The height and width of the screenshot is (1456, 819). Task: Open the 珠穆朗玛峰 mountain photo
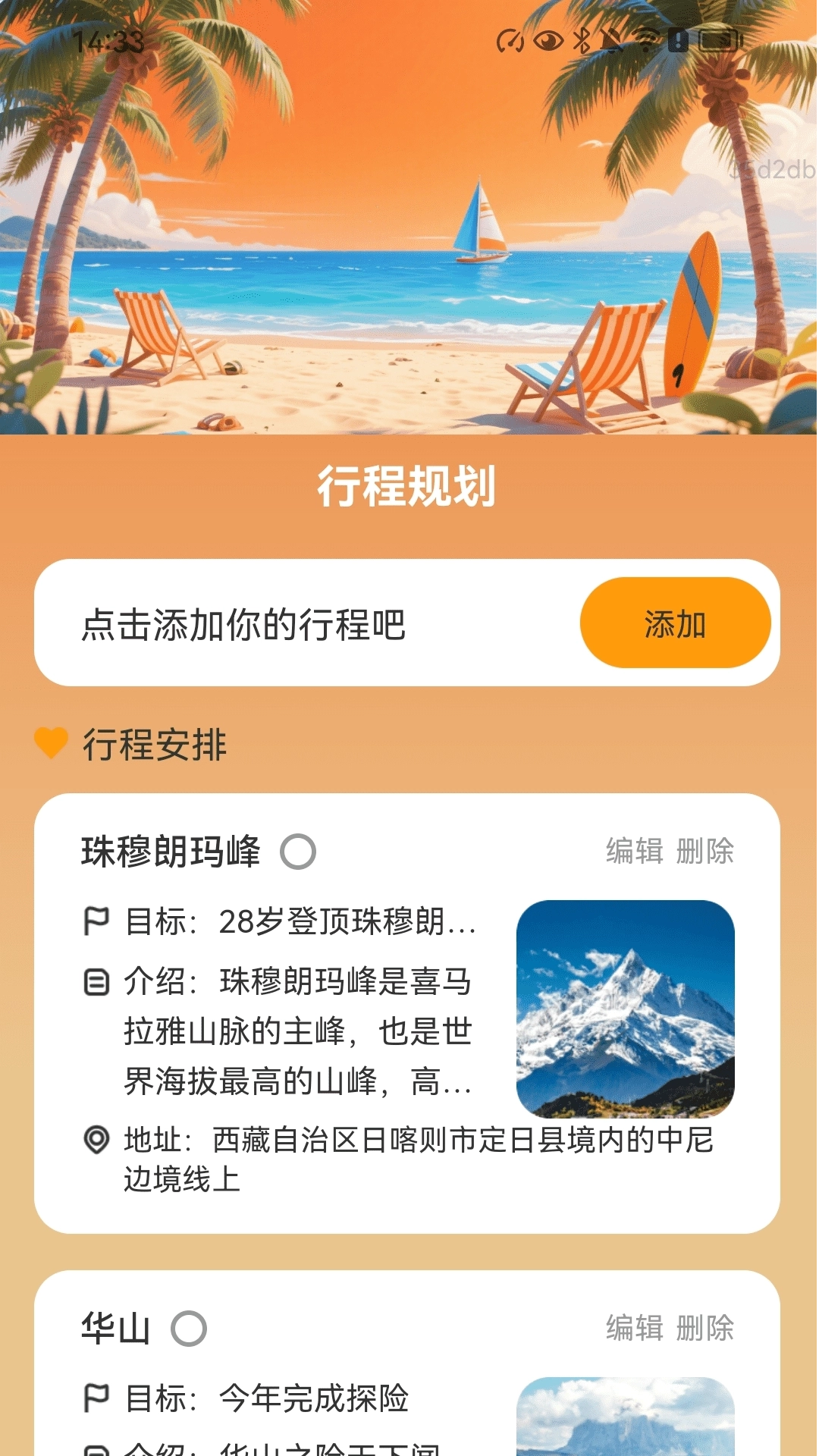click(x=625, y=1009)
